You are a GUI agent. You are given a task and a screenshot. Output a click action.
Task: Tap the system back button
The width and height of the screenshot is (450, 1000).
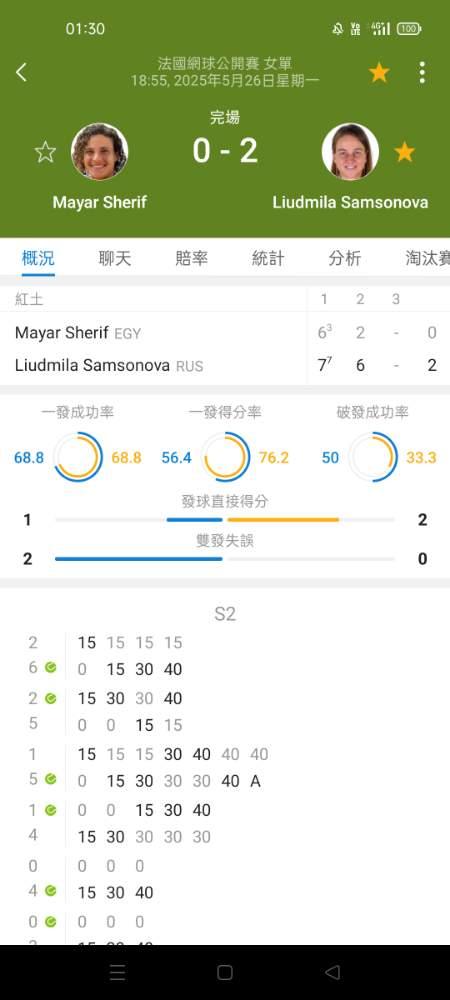(332, 972)
